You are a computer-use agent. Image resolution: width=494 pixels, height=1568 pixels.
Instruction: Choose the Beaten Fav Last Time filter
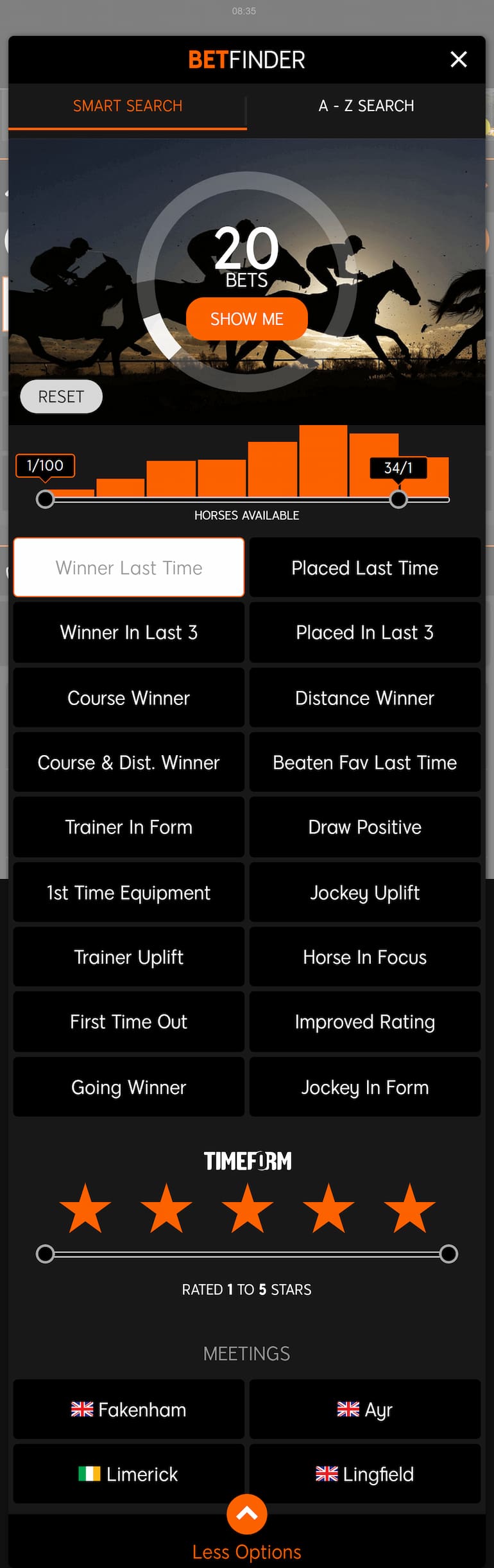point(364,763)
